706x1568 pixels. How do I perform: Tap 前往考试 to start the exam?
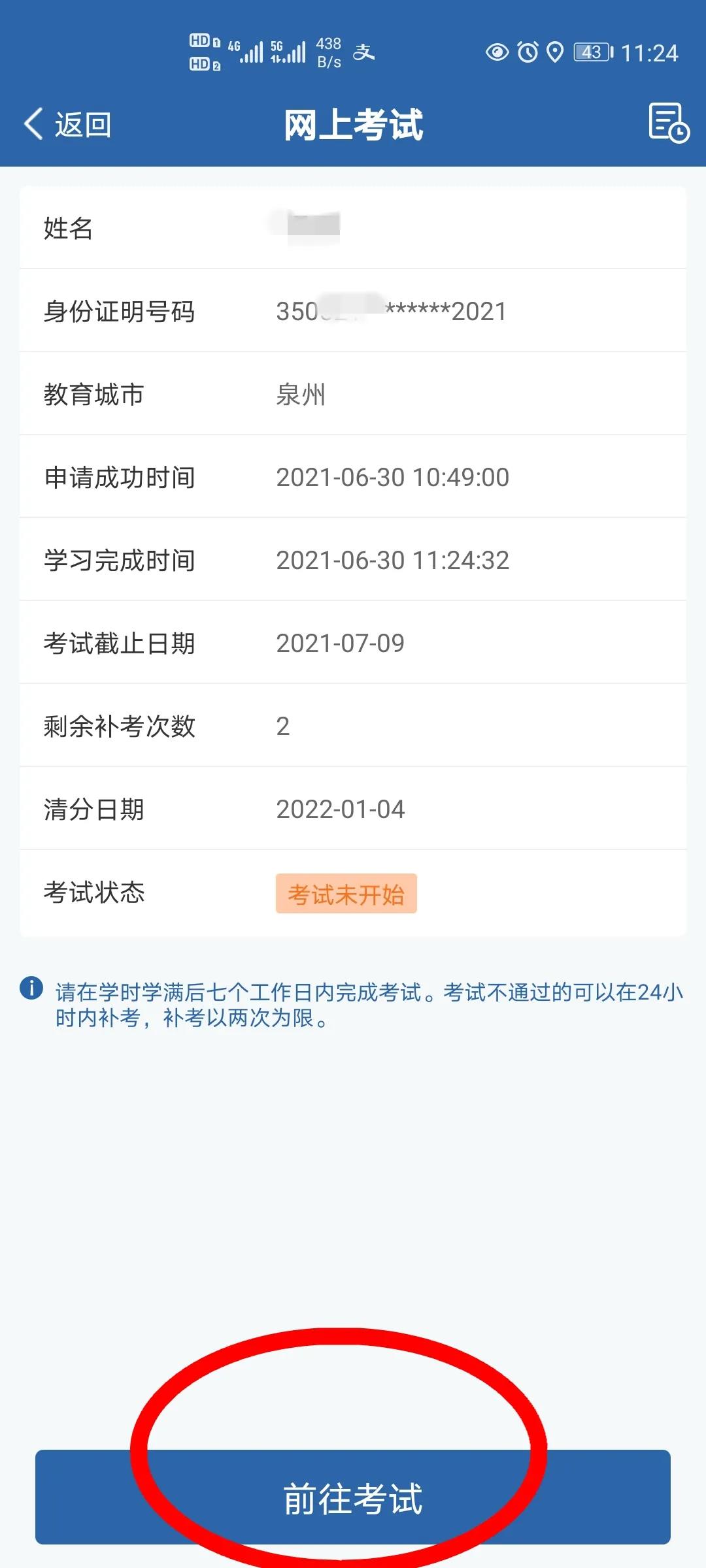353,1497
